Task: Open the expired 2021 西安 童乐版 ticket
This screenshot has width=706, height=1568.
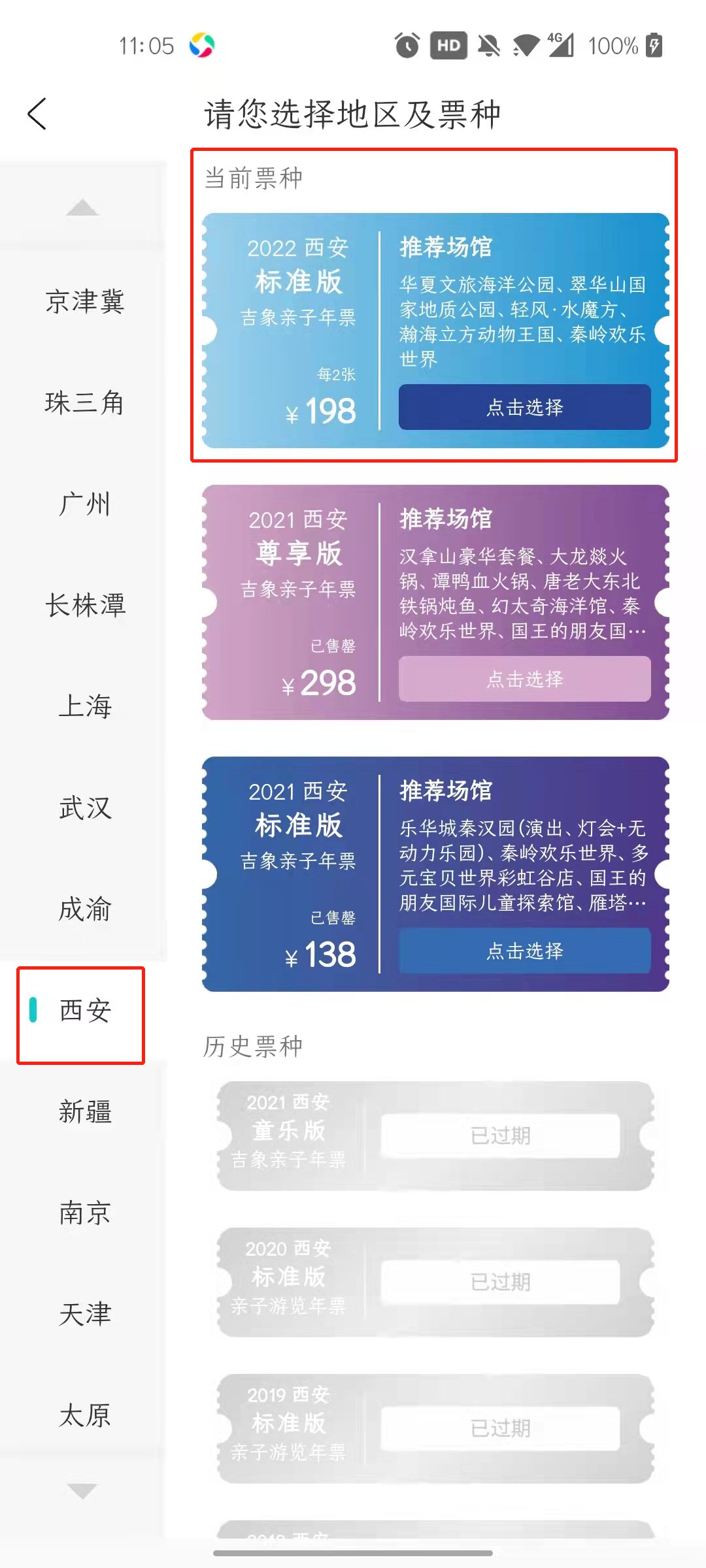Action: tap(500, 1135)
